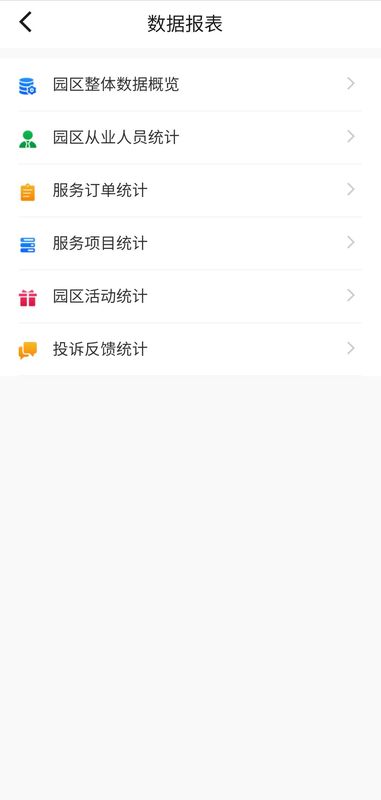Tap 投诉反馈统计 row
The image size is (381, 800).
pos(190,349)
